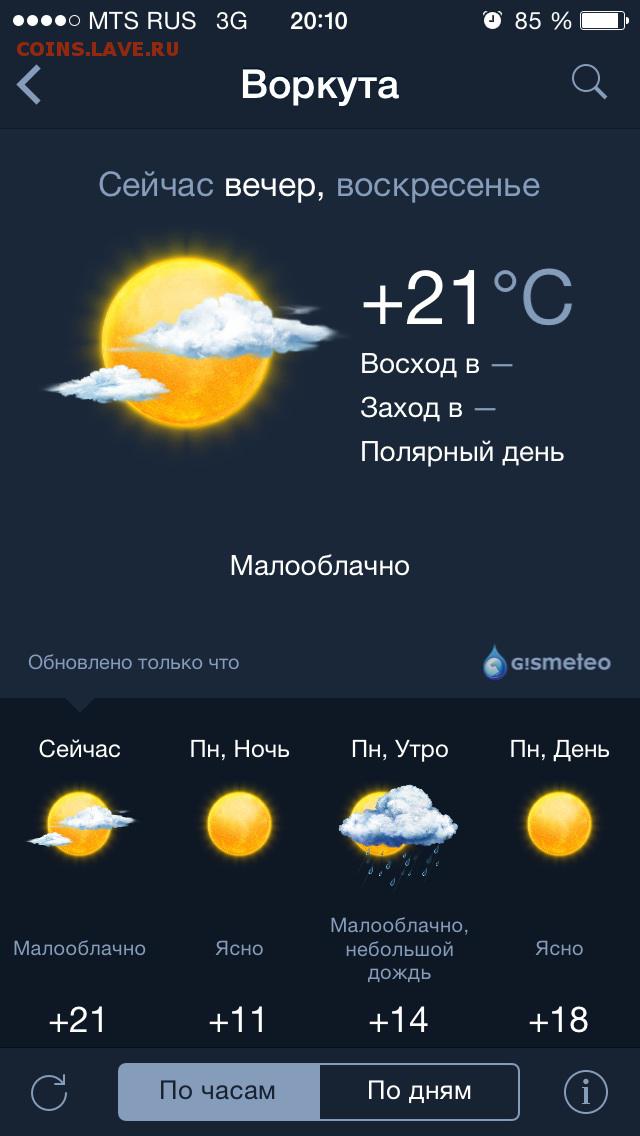Viewport: 640px width, 1136px height.
Task: Switch to the По часам view
Action: coord(218,1091)
